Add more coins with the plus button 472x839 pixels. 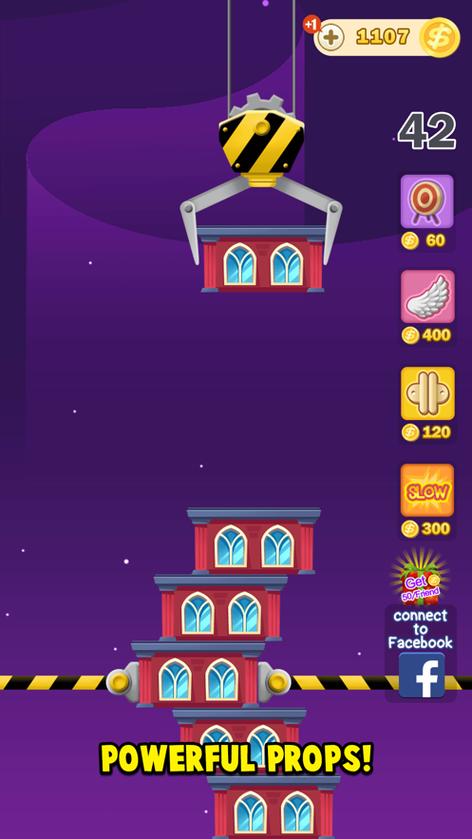tap(331, 37)
